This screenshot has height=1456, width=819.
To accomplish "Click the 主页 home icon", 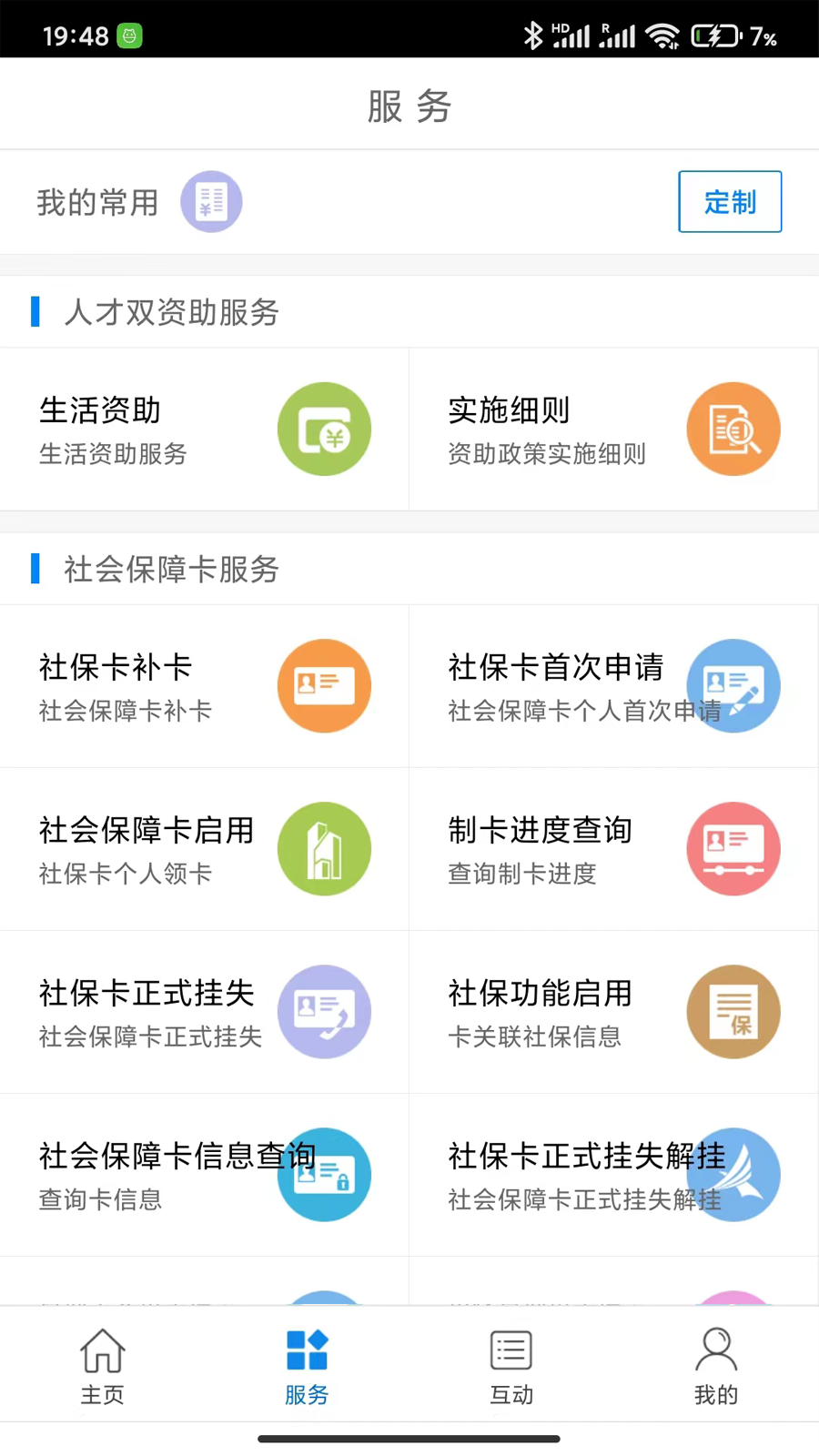I will 102,1350.
